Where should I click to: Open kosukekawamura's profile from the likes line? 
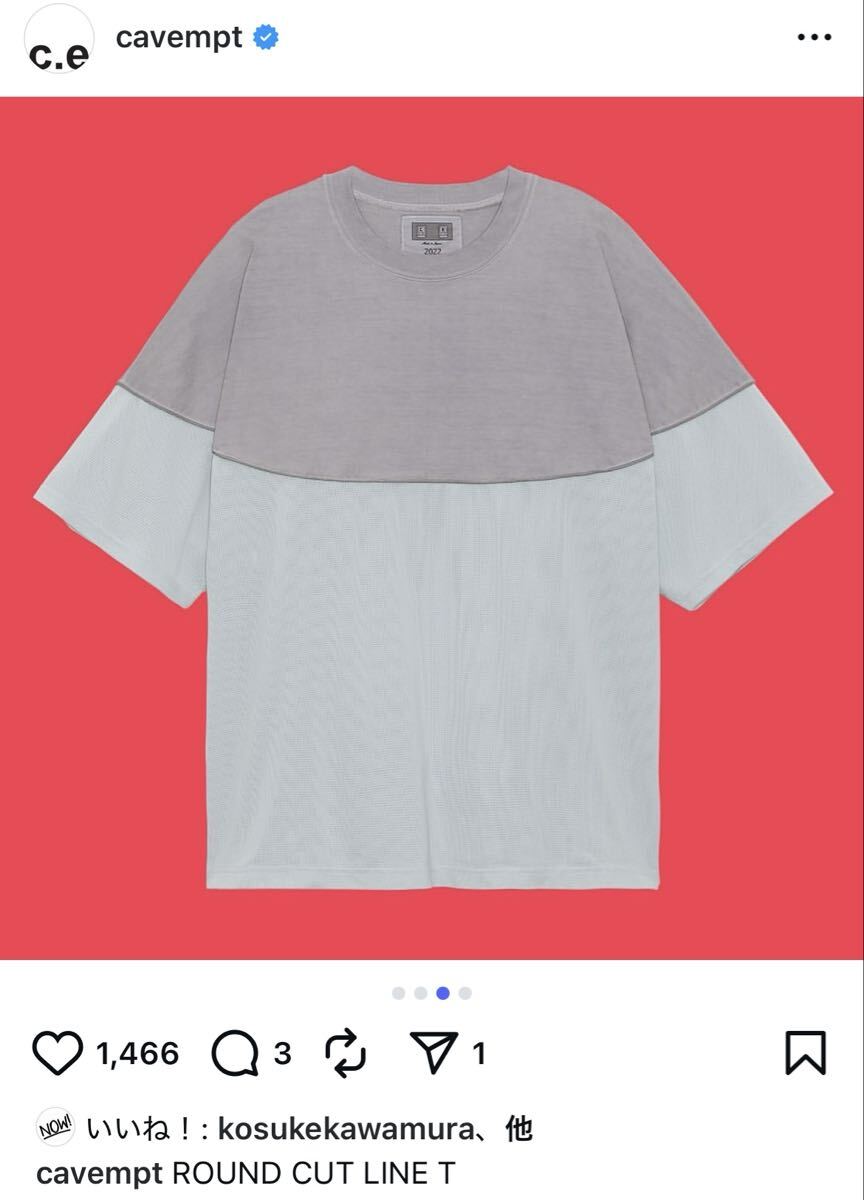(x=344, y=1130)
